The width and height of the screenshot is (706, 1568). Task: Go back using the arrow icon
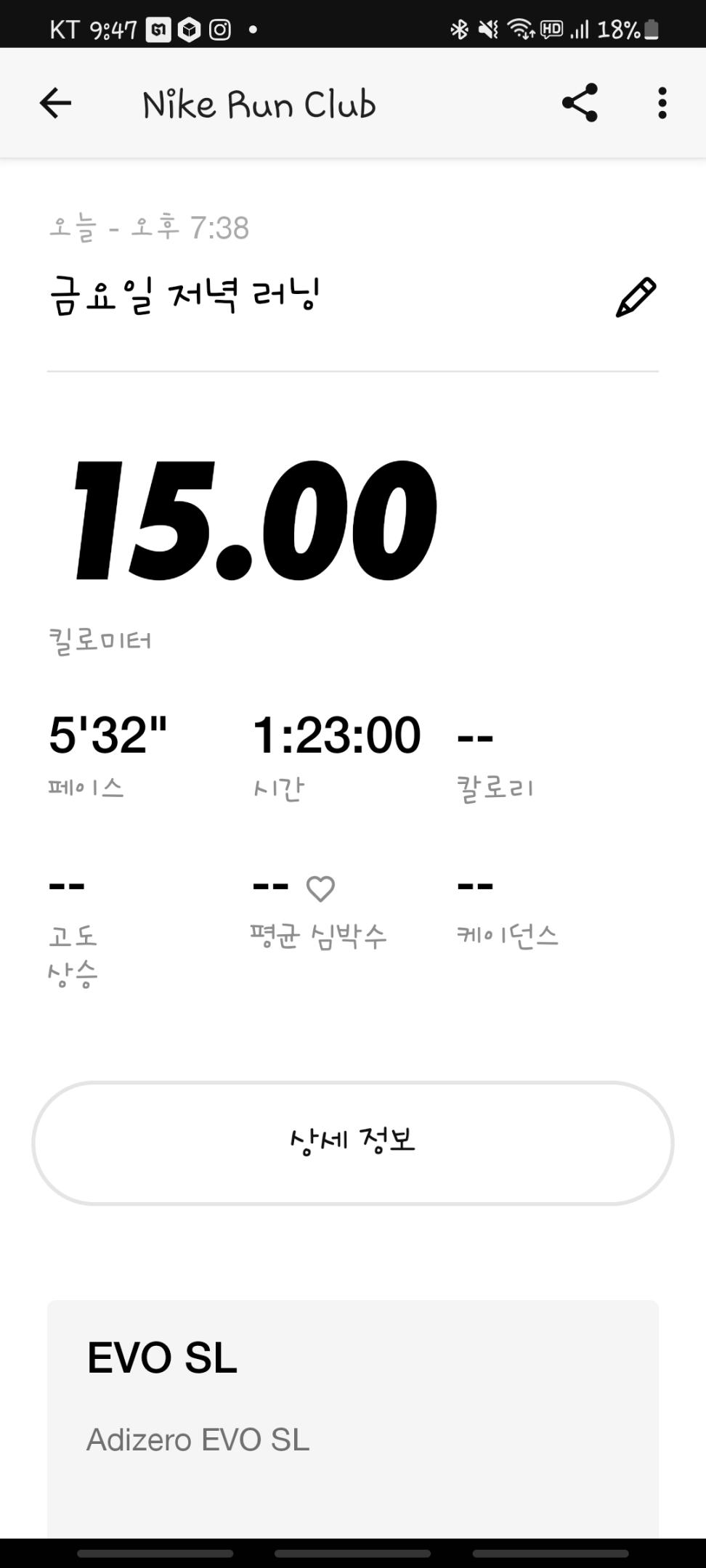55,103
